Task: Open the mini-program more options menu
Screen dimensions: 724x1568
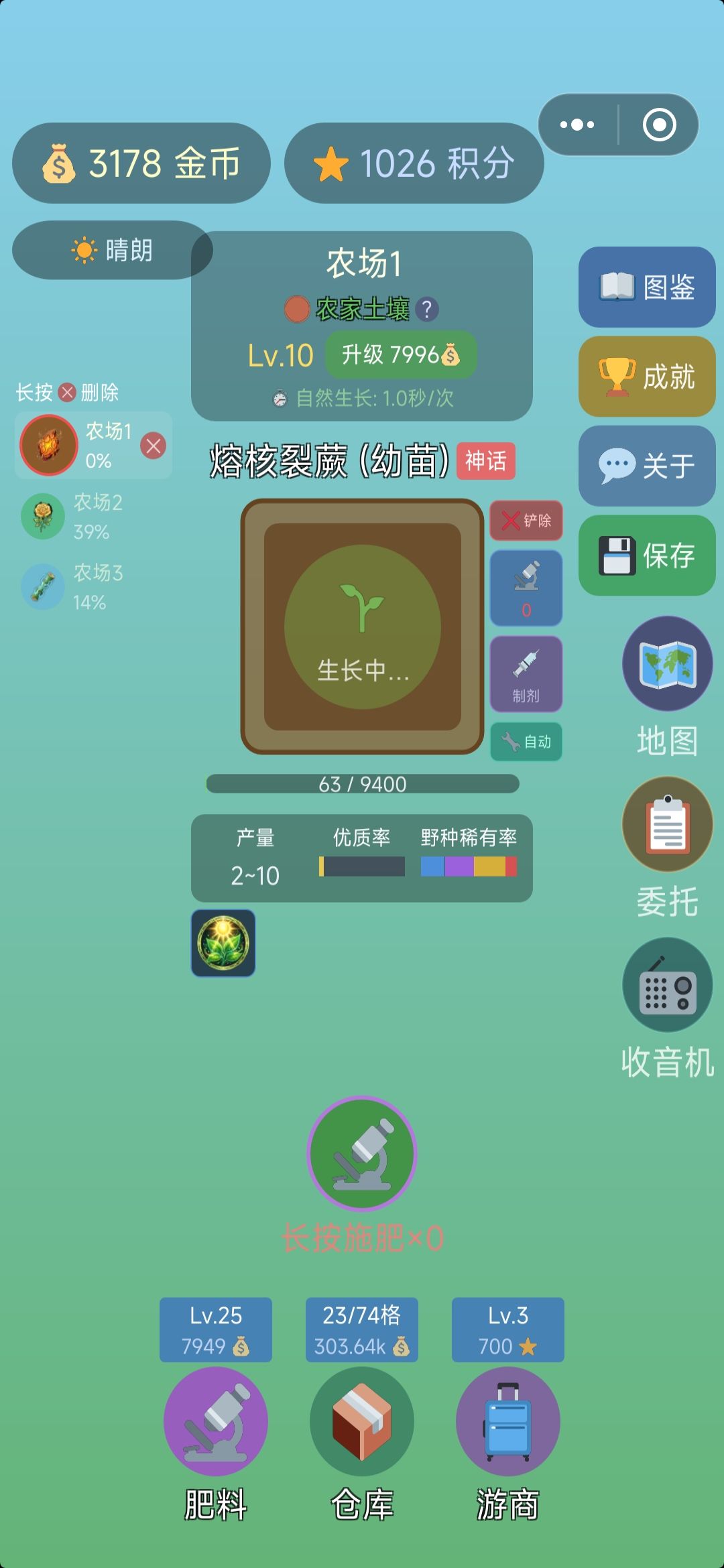Action: [575, 125]
